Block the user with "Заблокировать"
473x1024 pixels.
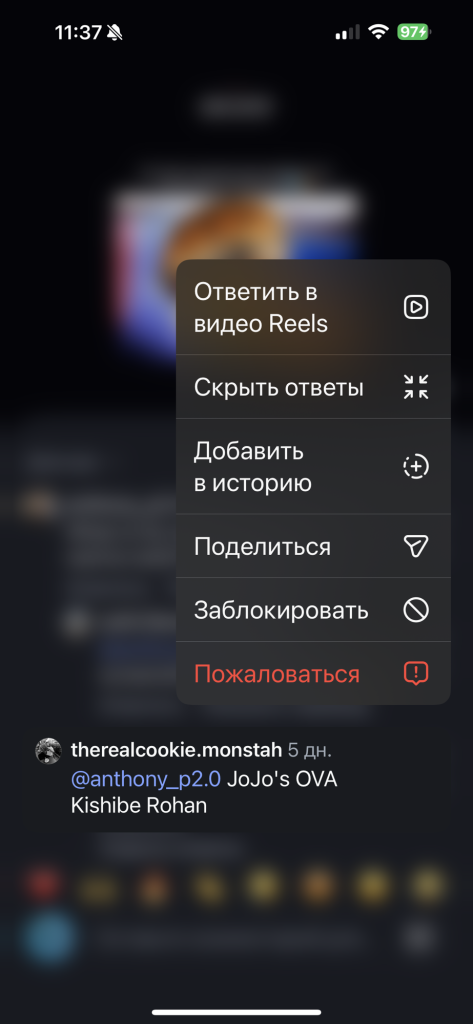313,610
